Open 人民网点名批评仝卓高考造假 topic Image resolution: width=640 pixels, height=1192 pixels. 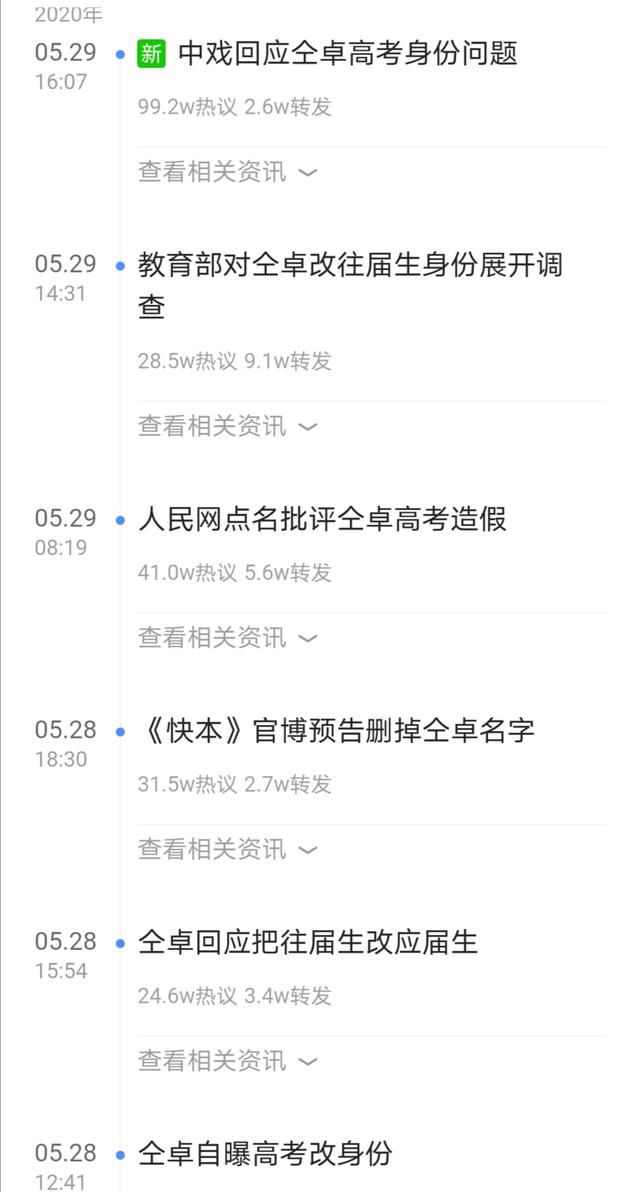(x=322, y=519)
